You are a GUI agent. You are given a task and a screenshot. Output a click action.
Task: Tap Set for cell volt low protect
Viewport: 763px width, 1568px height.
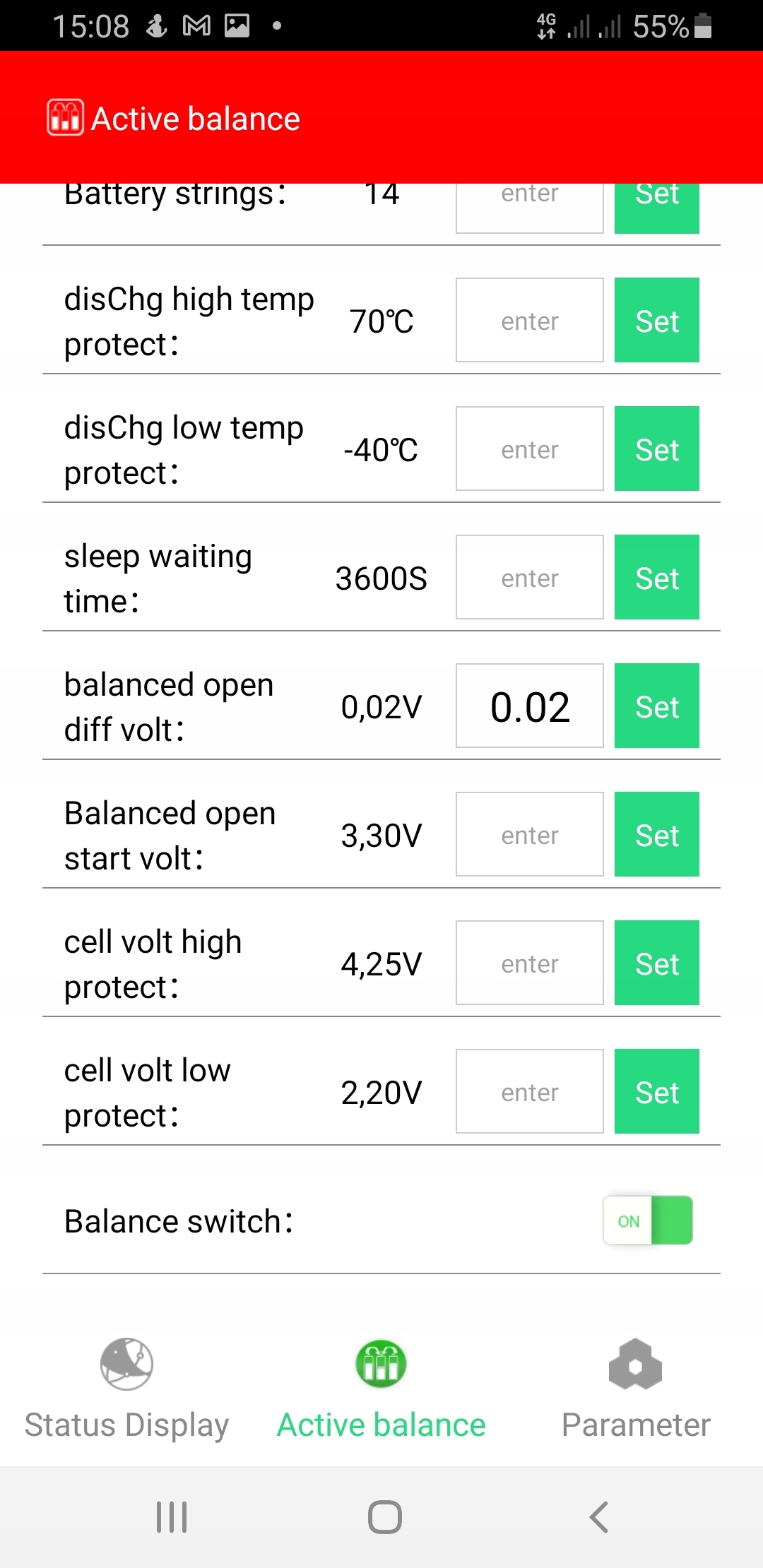(x=656, y=1091)
